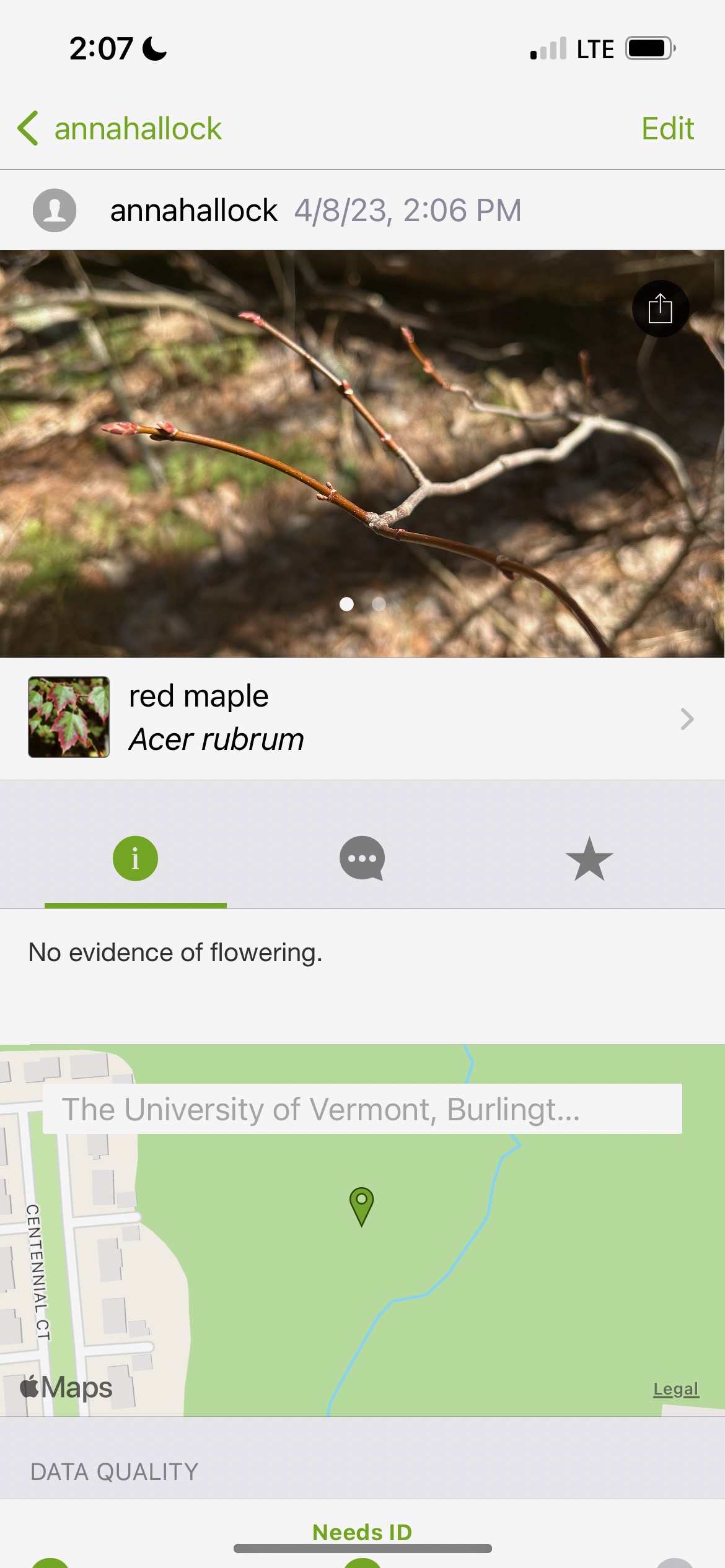The width and height of the screenshot is (725, 1568).
Task: Open the Legal link on map
Action: (675, 1389)
